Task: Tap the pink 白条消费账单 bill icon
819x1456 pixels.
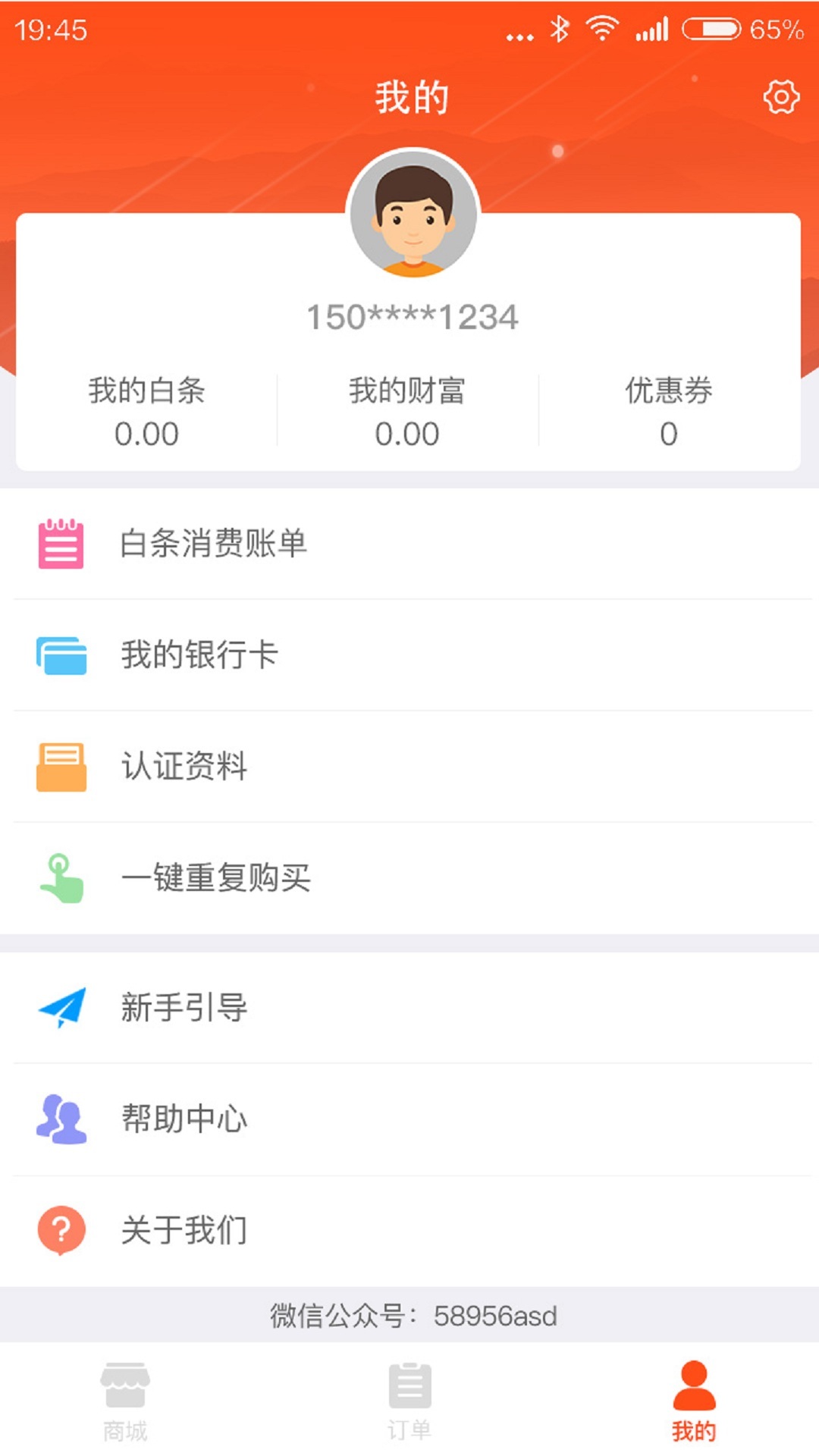Action: (62, 541)
